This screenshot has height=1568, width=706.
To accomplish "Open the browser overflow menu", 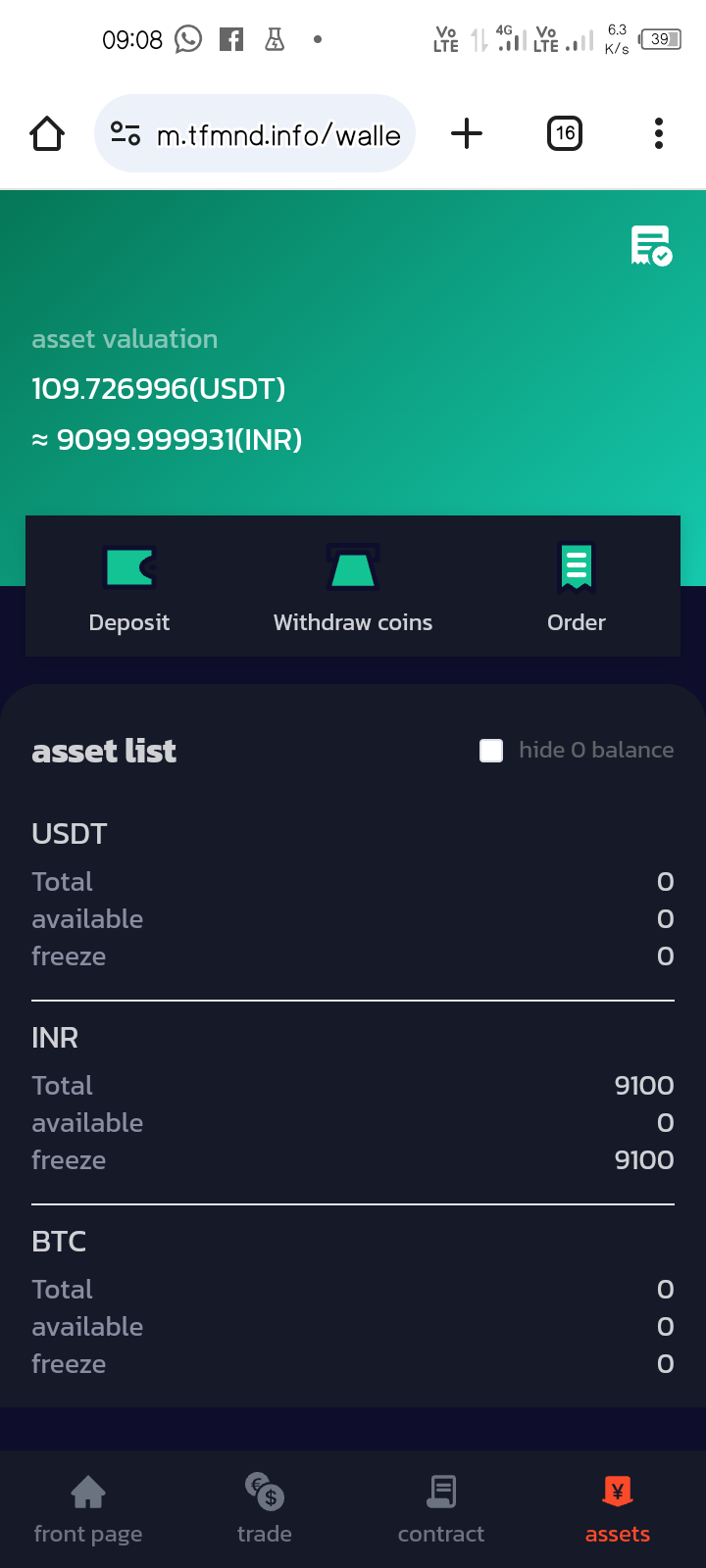I will click(x=659, y=133).
